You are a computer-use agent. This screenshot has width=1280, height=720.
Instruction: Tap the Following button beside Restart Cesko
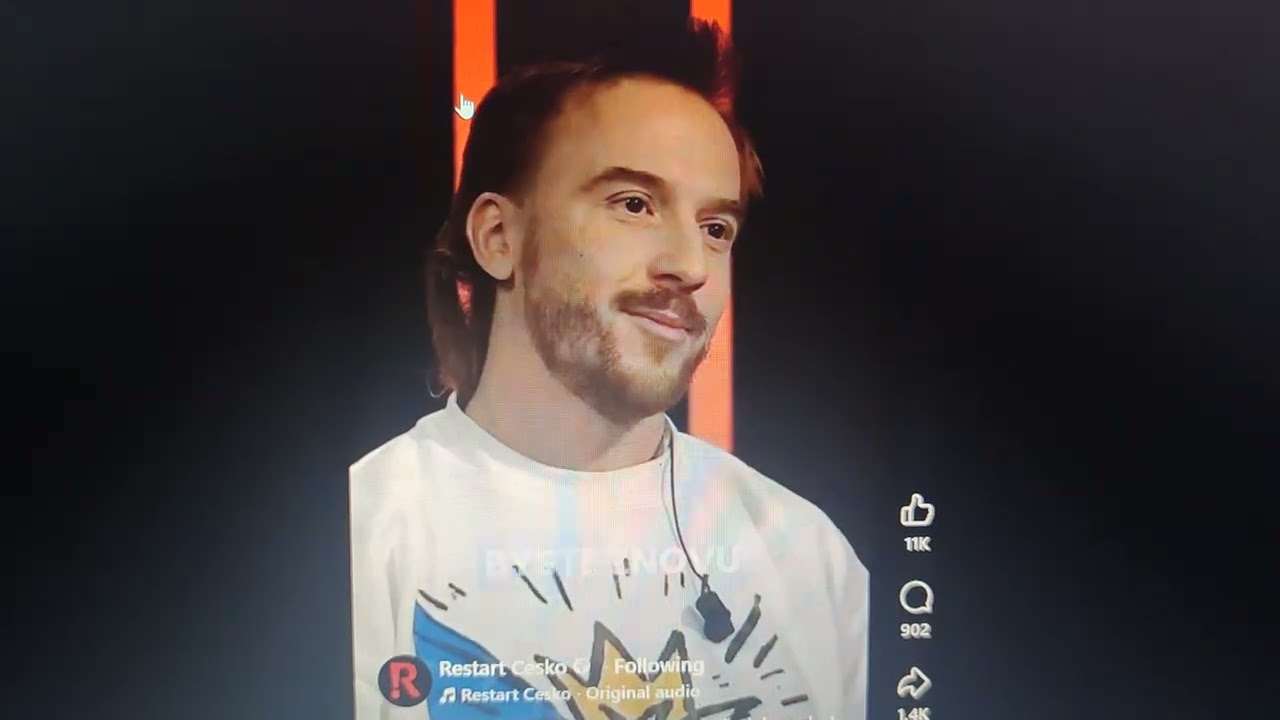pyautogui.click(x=658, y=666)
